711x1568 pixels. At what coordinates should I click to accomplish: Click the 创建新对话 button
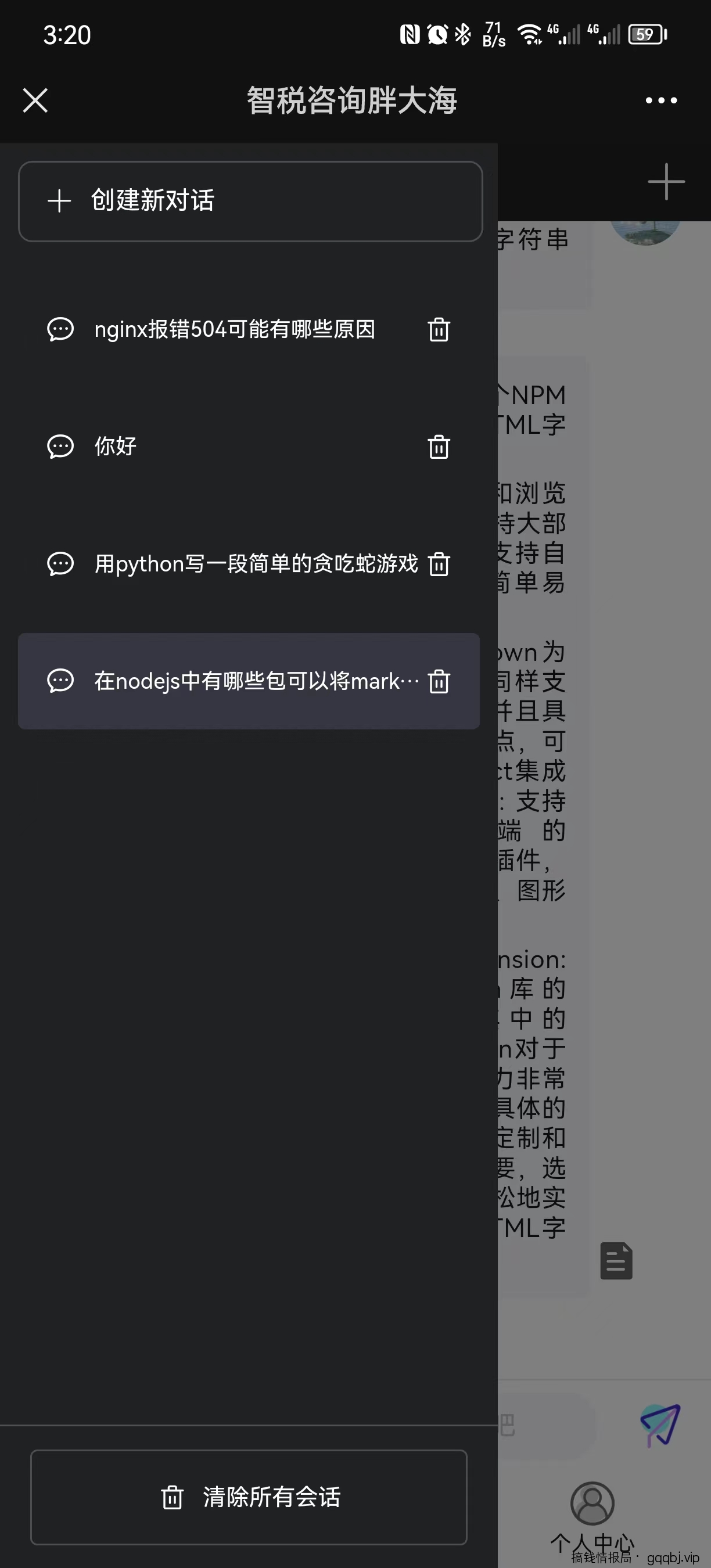250,201
